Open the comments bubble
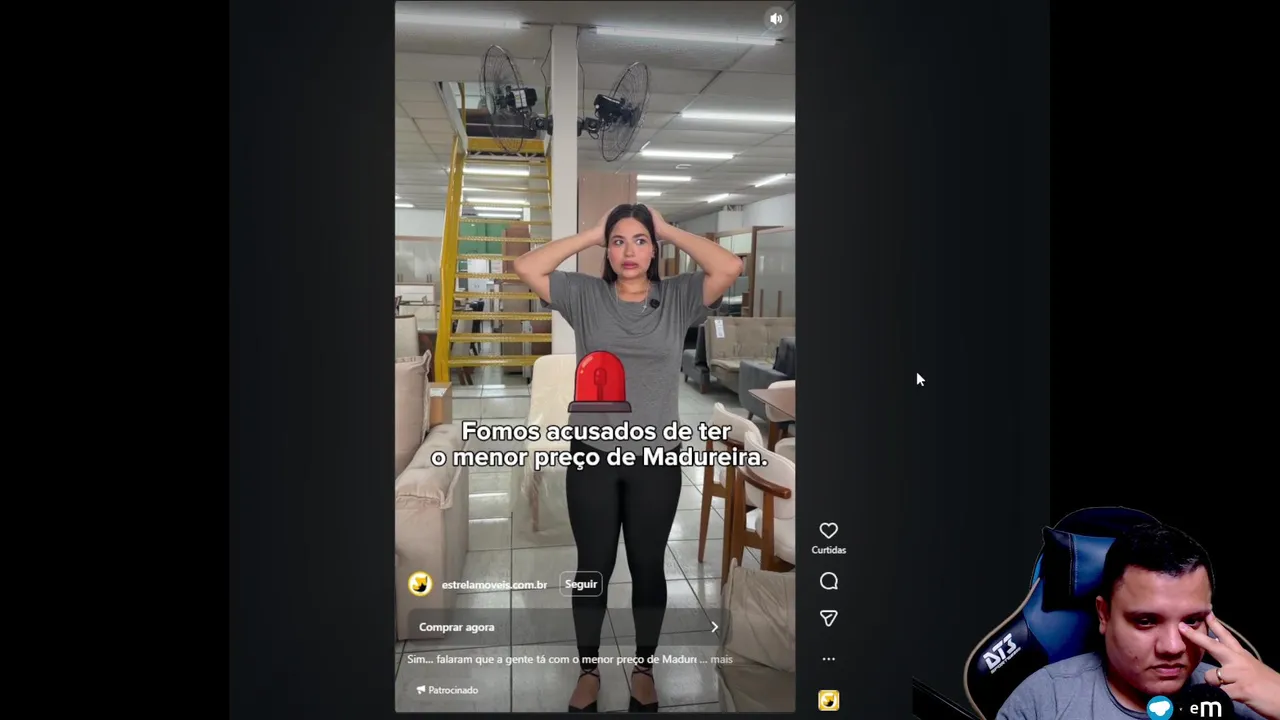This screenshot has width=1280, height=720. coord(828,582)
